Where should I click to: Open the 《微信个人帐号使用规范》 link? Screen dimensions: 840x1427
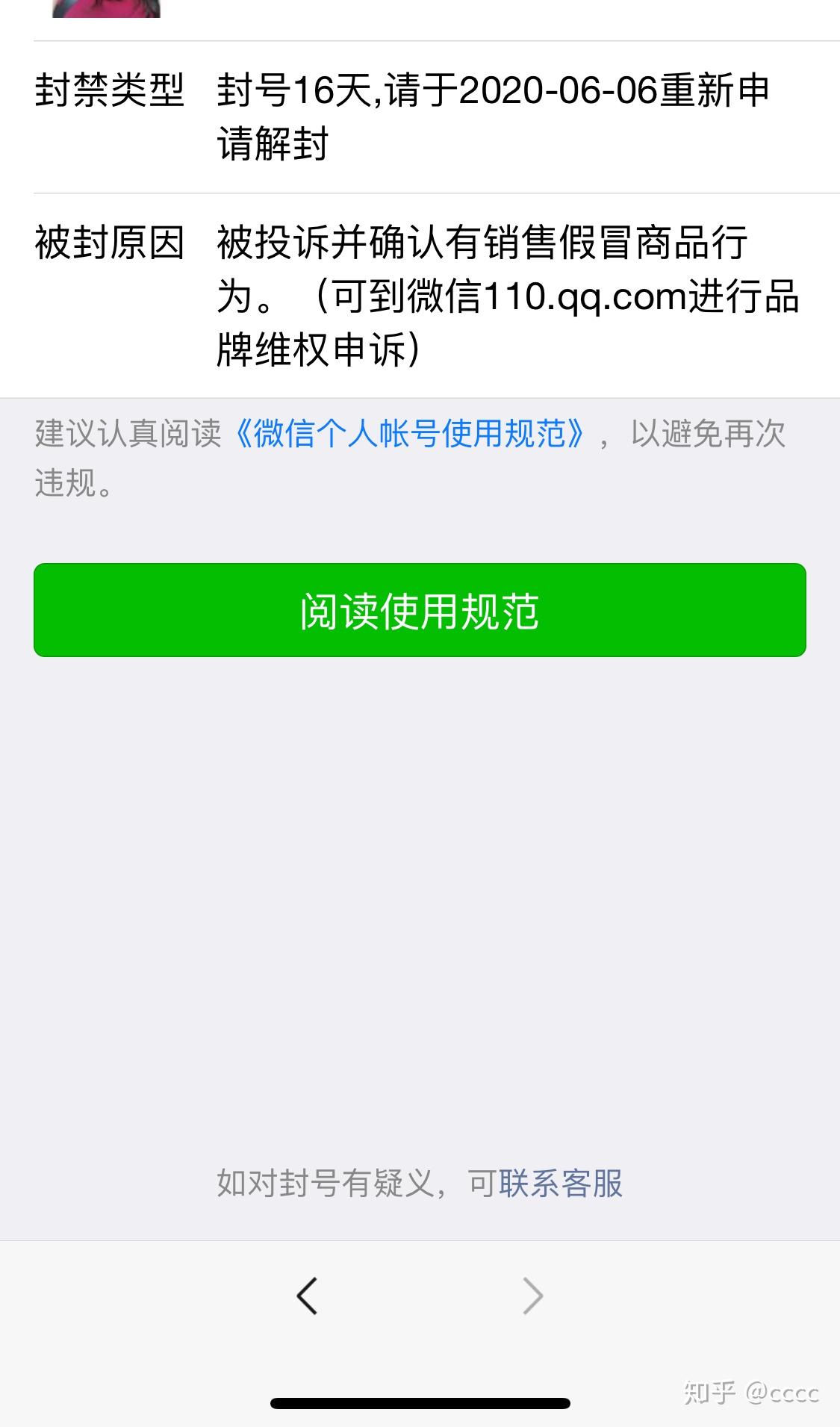tap(410, 434)
